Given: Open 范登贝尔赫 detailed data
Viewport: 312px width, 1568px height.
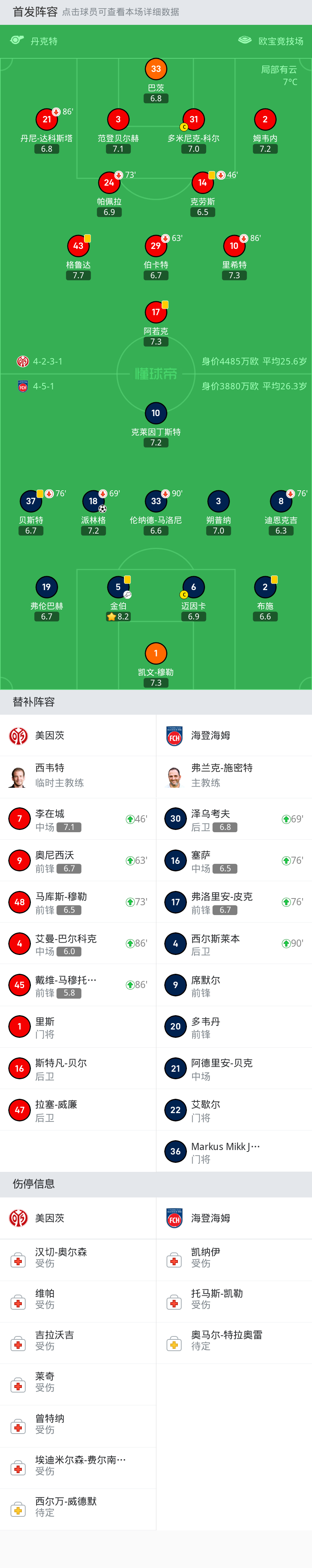Looking at the screenshot, I should (x=118, y=120).
